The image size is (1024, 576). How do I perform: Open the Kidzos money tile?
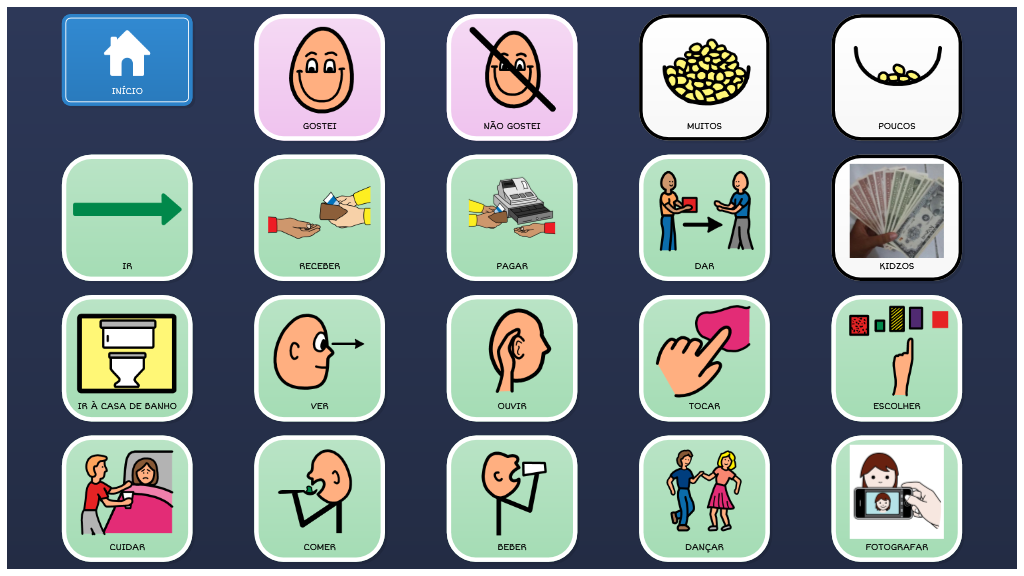[896, 217]
